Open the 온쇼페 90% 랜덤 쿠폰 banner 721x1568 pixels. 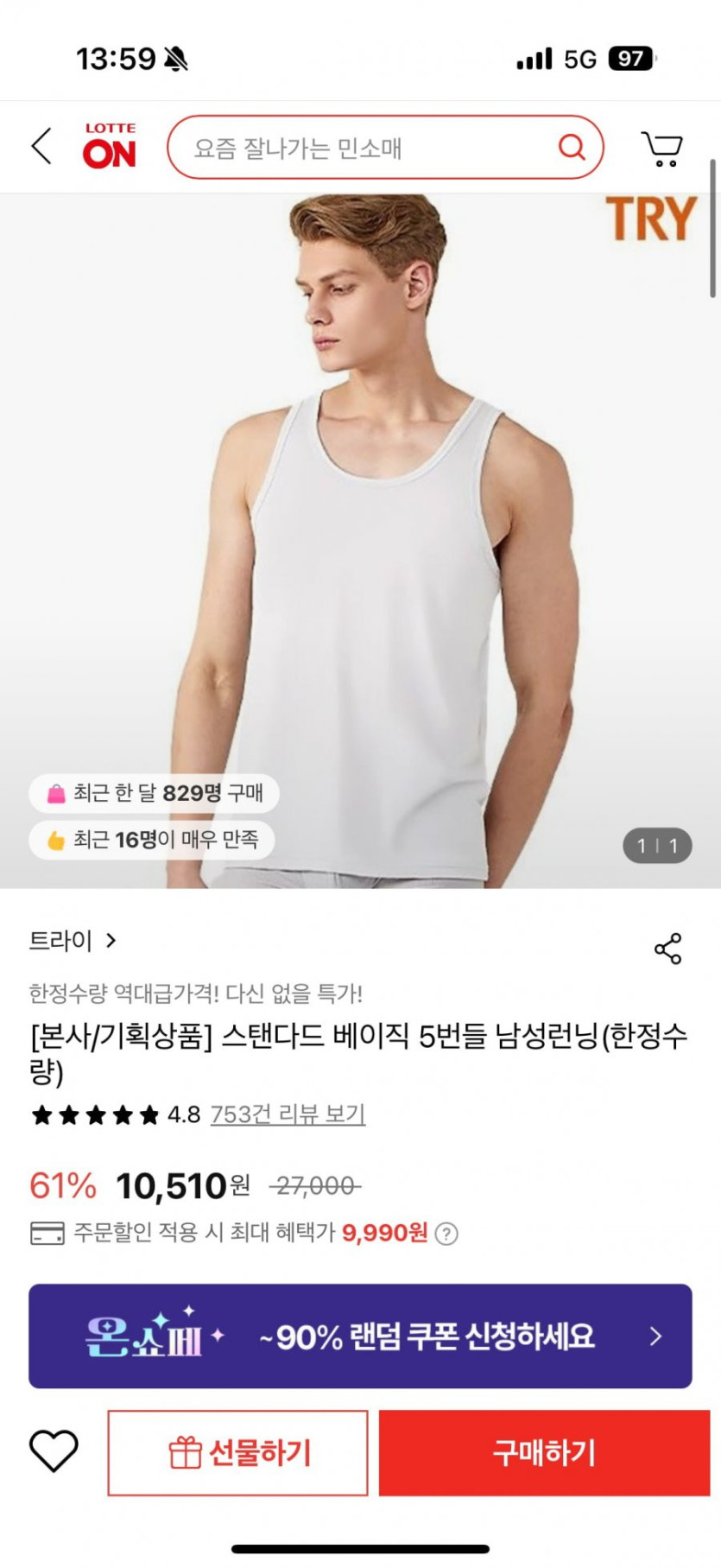tap(360, 1336)
